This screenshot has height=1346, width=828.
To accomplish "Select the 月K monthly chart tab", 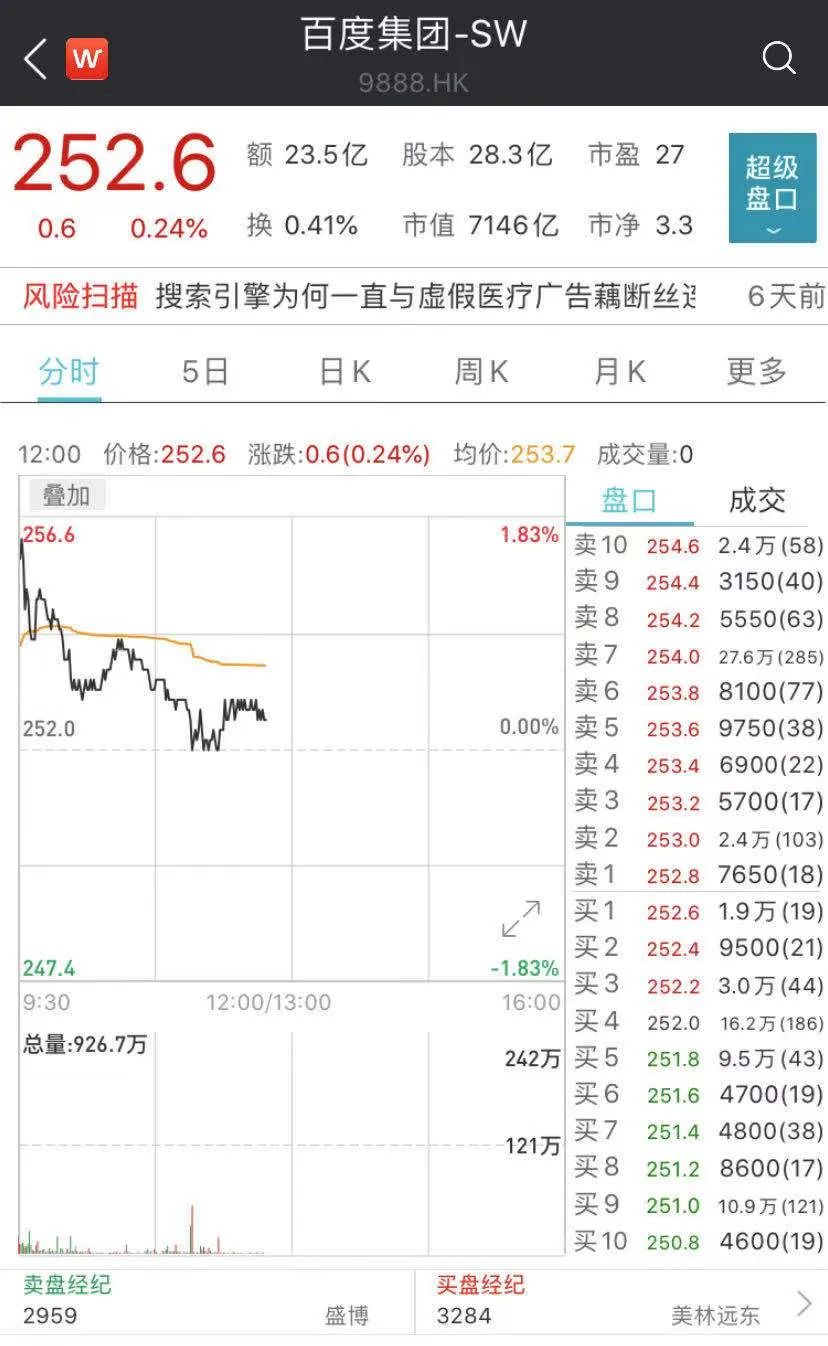I will click(x=616, y=369).
